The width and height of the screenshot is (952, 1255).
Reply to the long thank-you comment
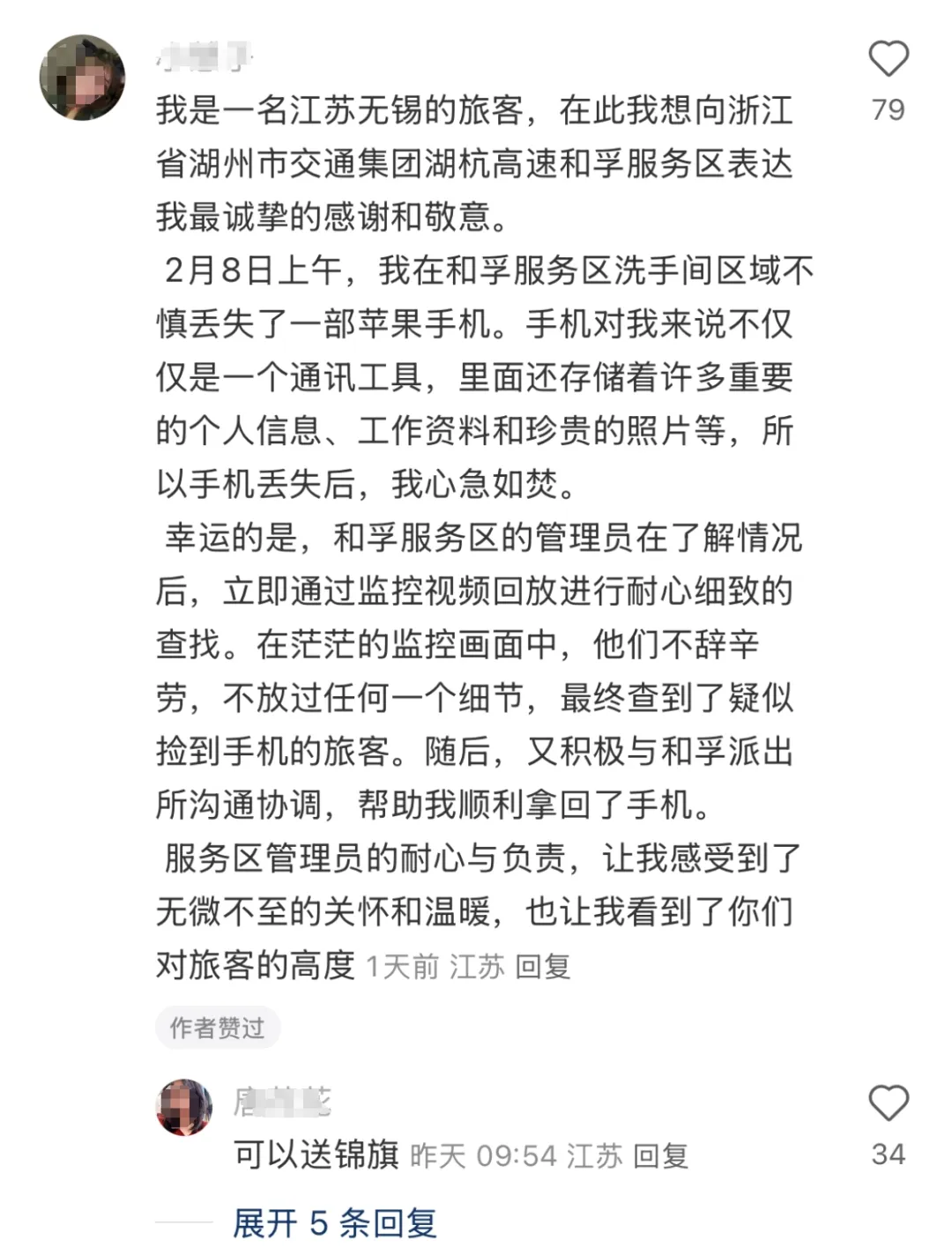click(542, 967)
